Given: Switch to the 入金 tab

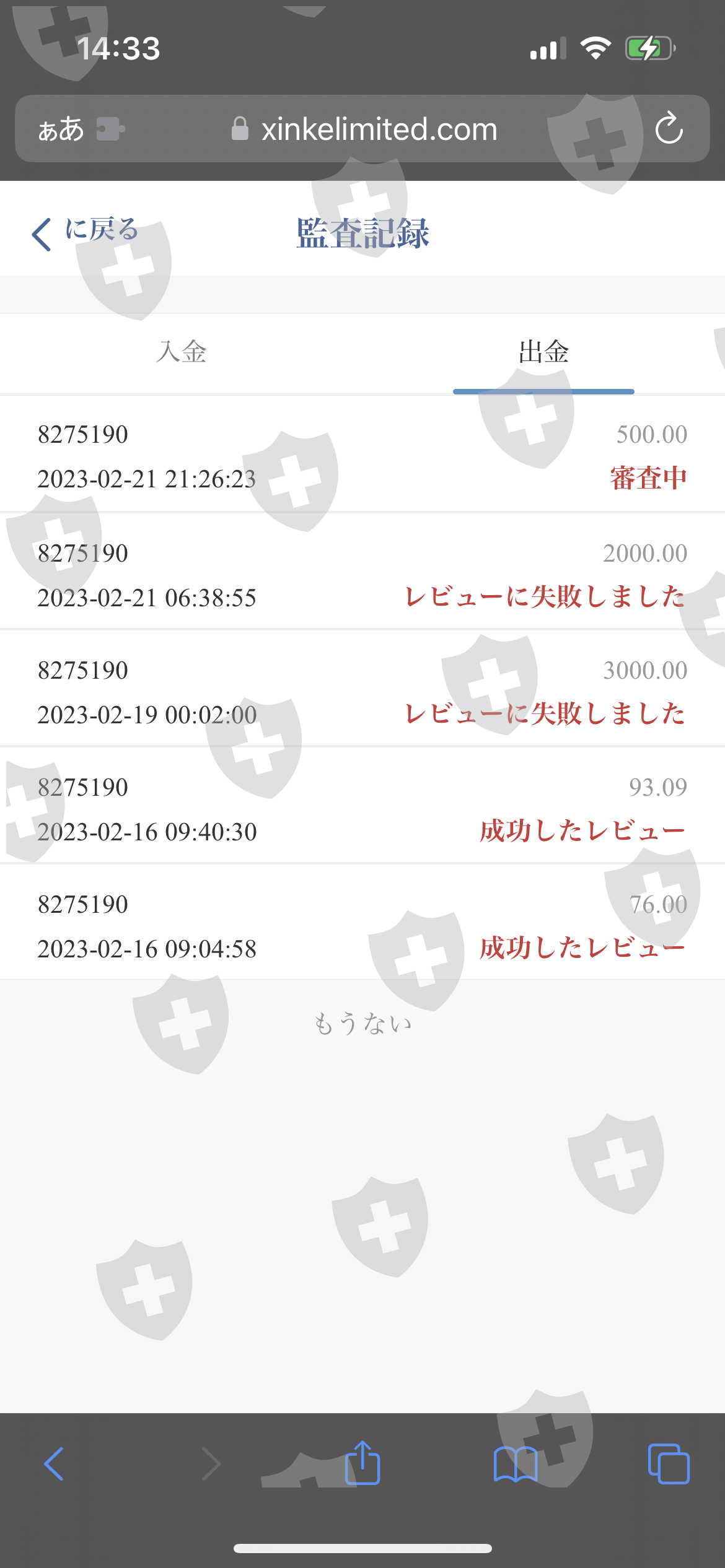Looking at the screenshot, I should pyautogui.click(x=181, y=352).
